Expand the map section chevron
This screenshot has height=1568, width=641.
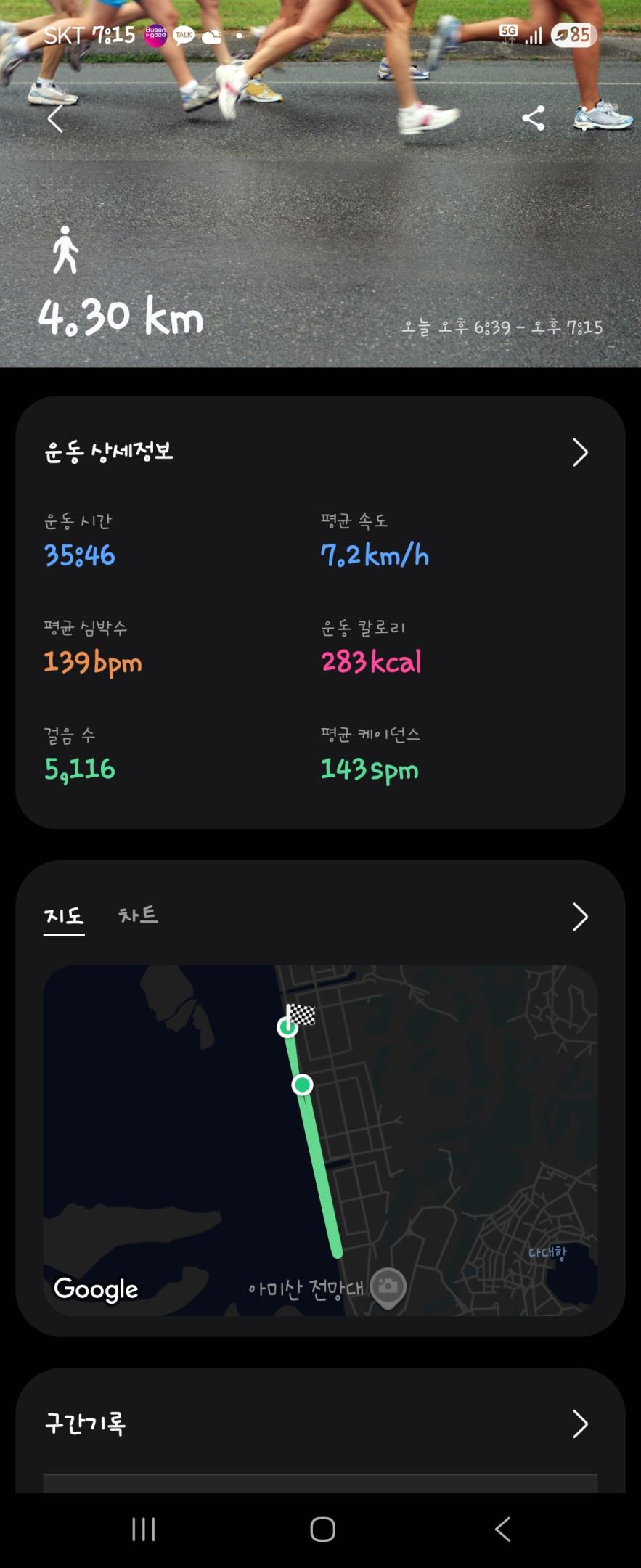click(579, 917)
